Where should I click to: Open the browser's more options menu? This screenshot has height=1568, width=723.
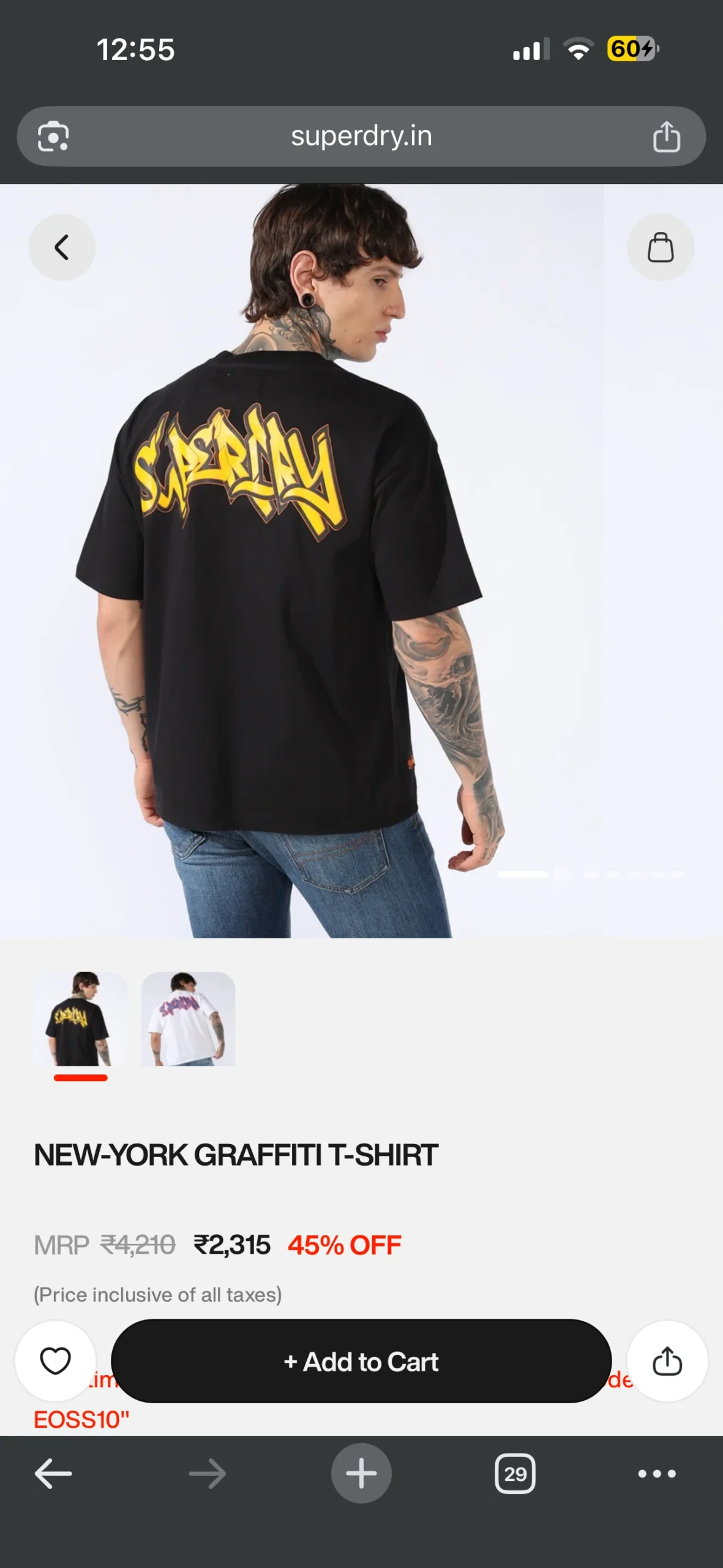tap(657, 1474)
